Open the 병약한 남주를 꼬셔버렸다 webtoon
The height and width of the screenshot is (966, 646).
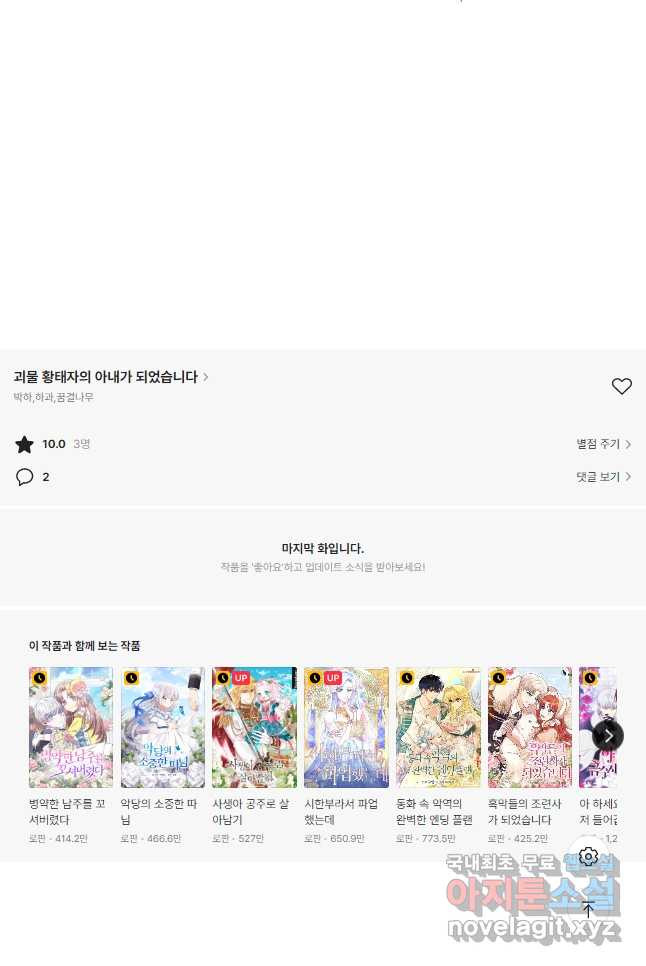click(71, 728)
